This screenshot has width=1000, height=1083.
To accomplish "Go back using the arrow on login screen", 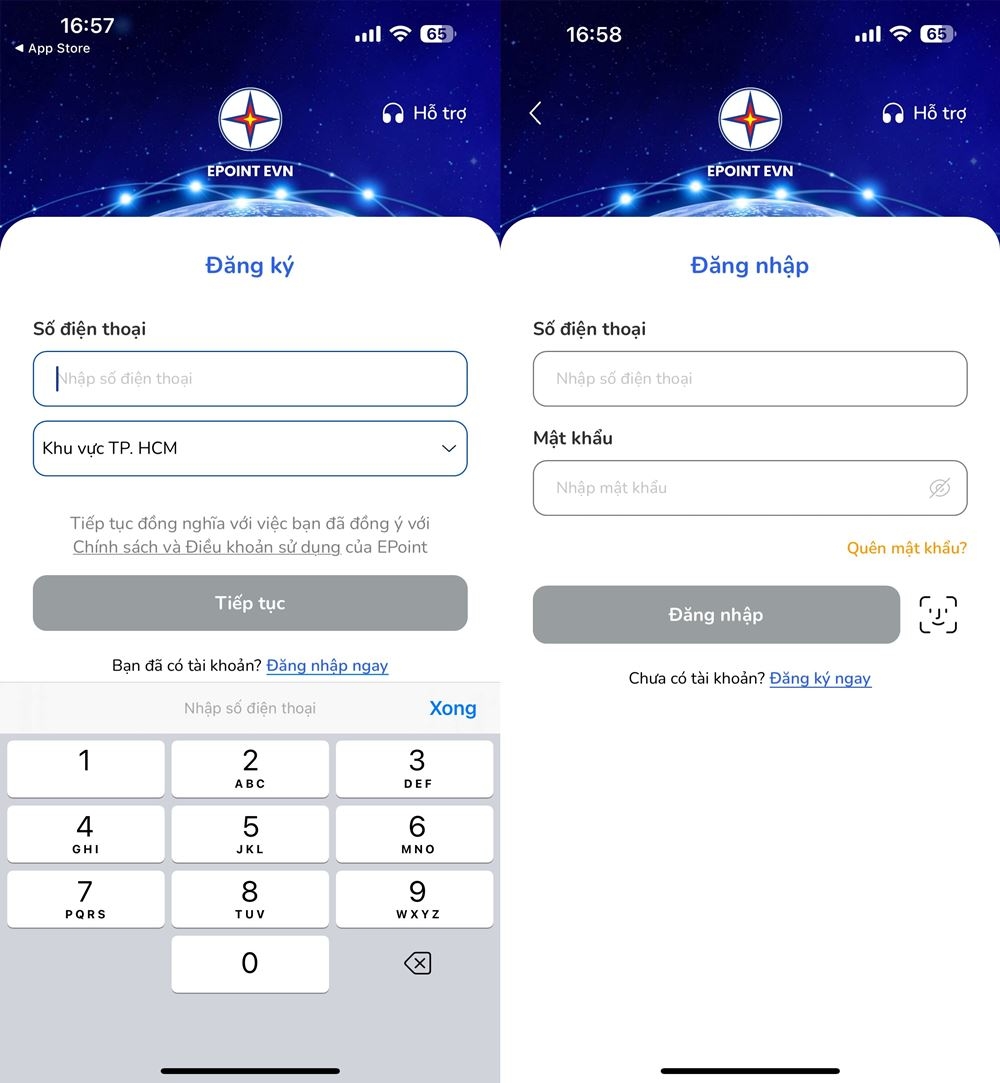I will coord(536,113).
